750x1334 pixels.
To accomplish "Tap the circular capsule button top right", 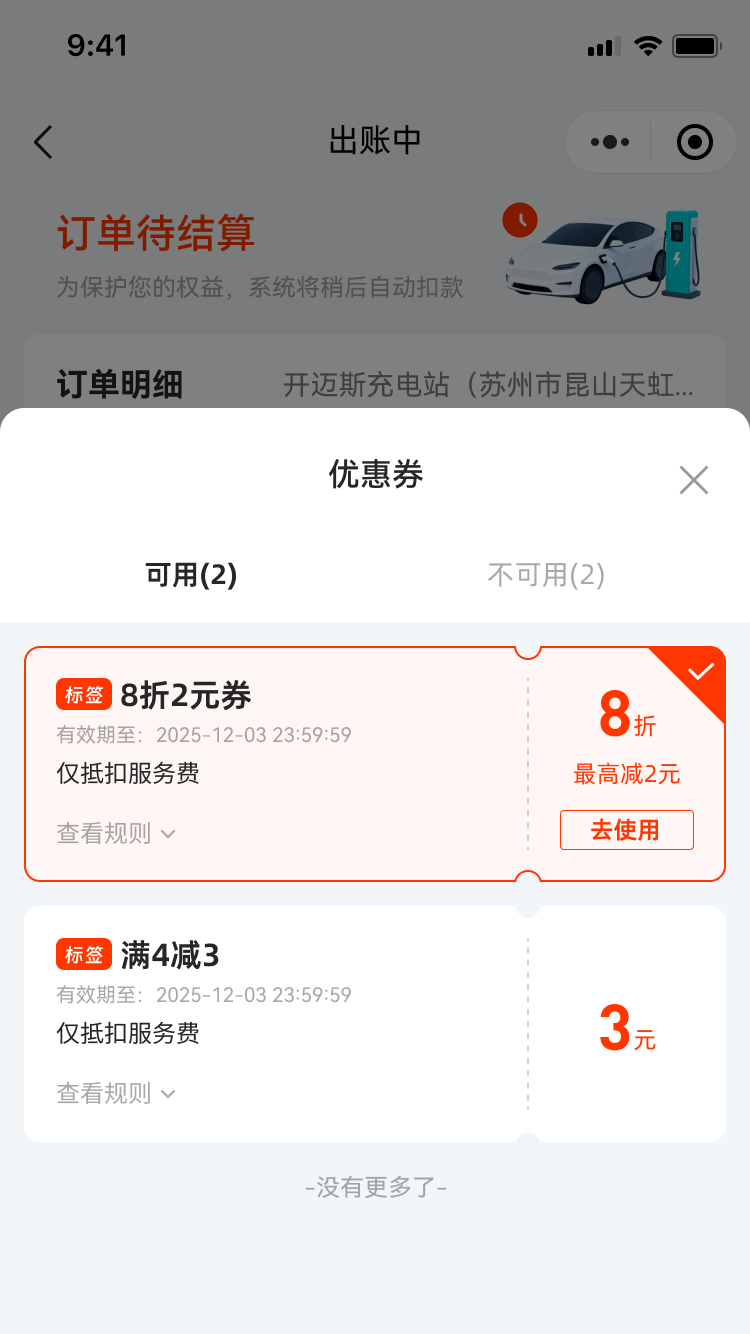I will (x=694, y=142).
